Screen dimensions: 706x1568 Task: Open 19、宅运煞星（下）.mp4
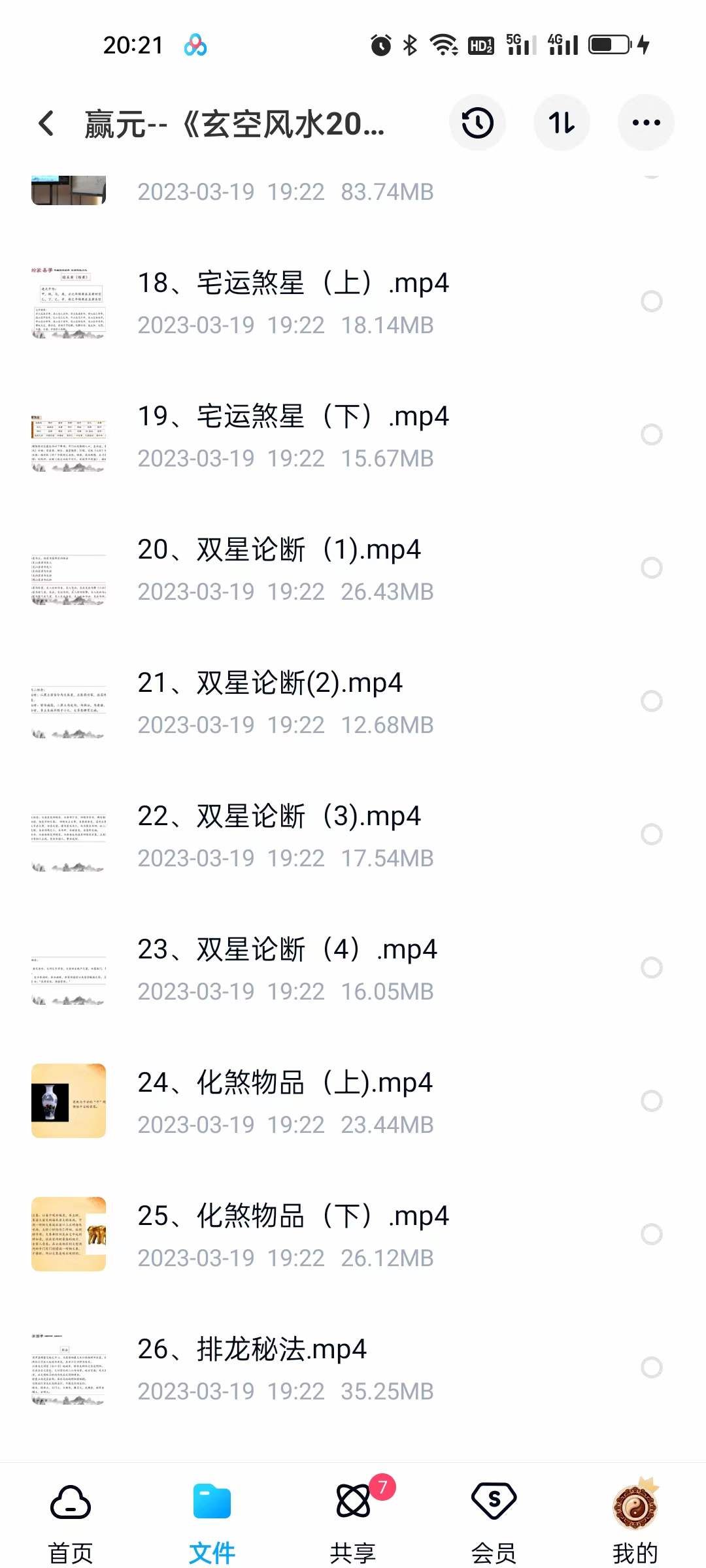(x=292, y=416)
